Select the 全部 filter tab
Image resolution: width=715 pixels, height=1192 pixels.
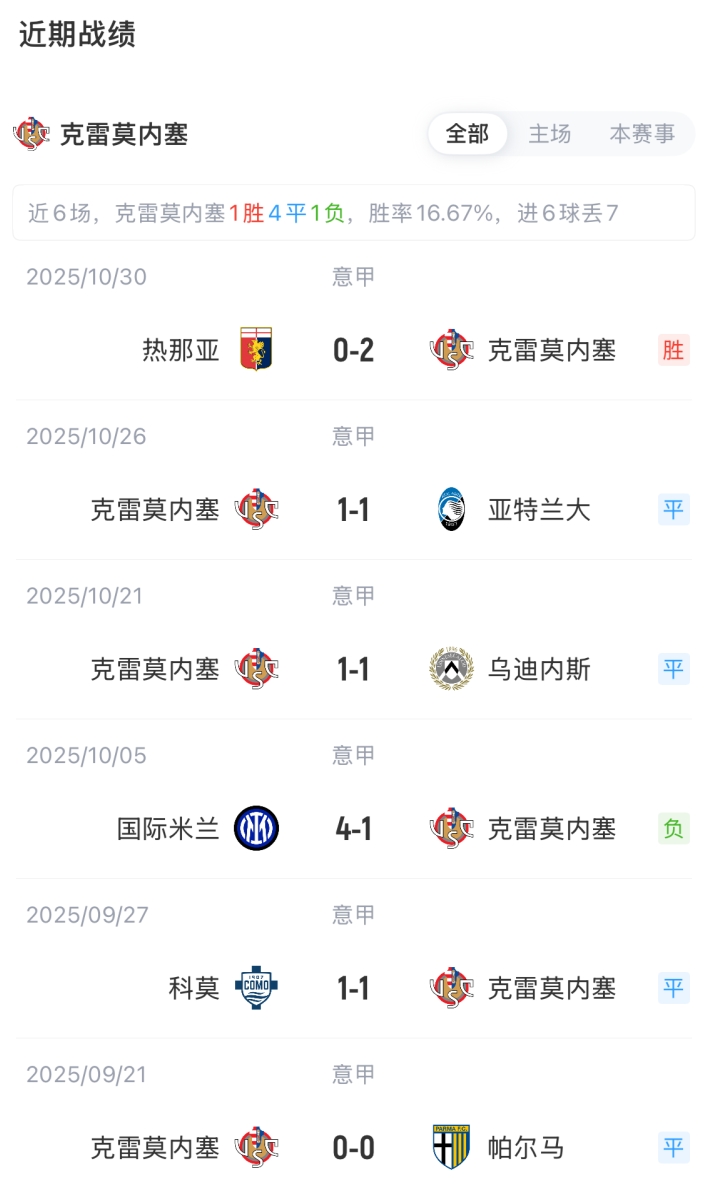coord(467,134)
